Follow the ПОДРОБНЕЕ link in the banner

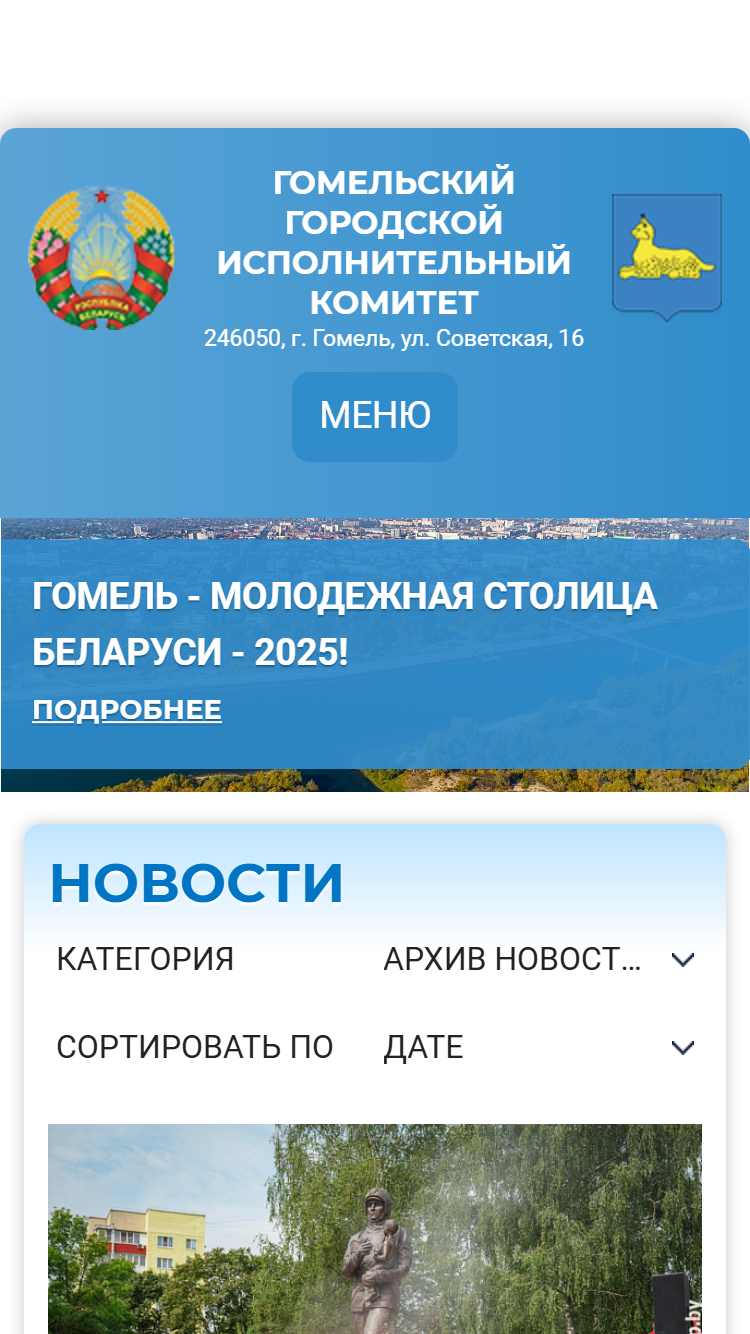[x=127, y=710]
